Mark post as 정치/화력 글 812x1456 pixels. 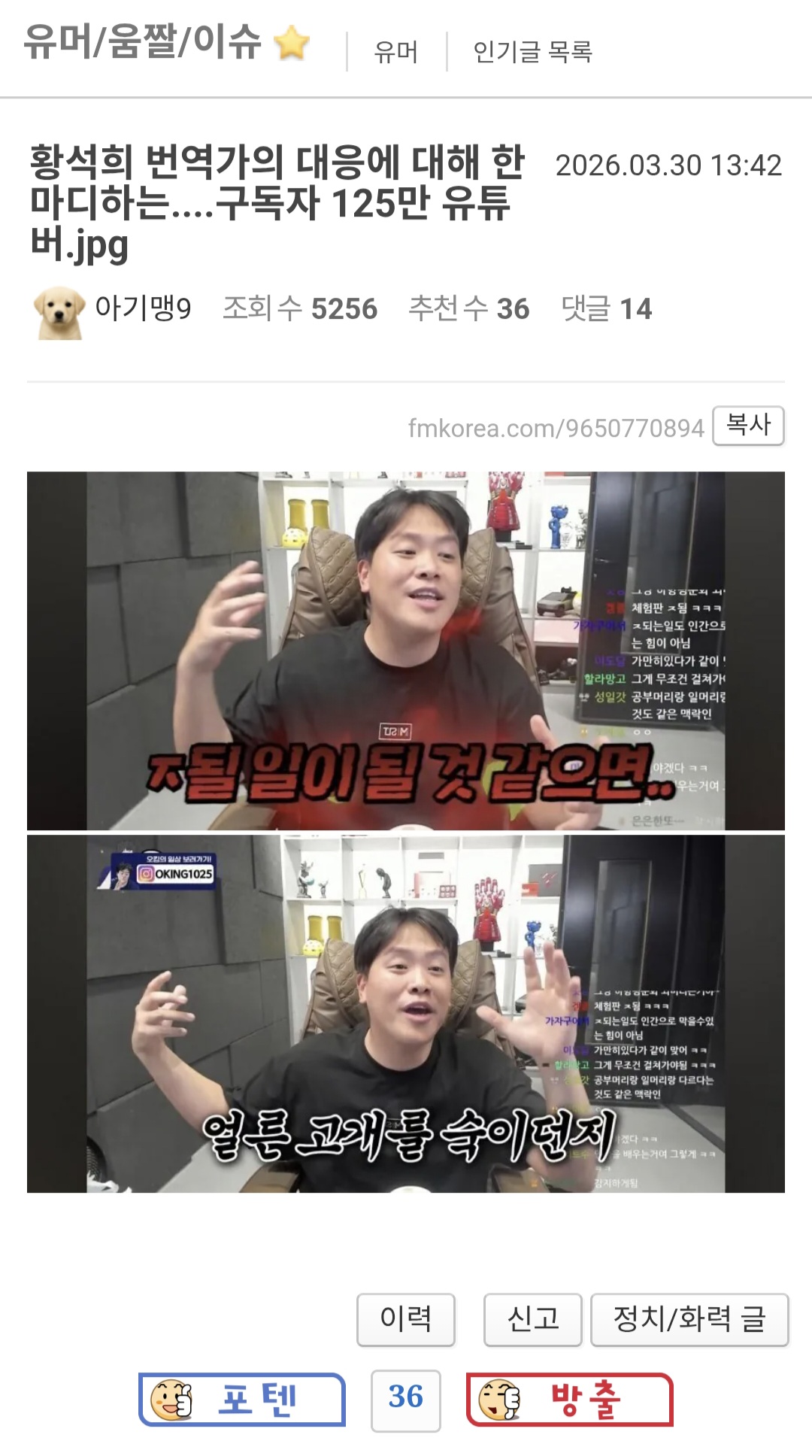[x=689, y=1319]
